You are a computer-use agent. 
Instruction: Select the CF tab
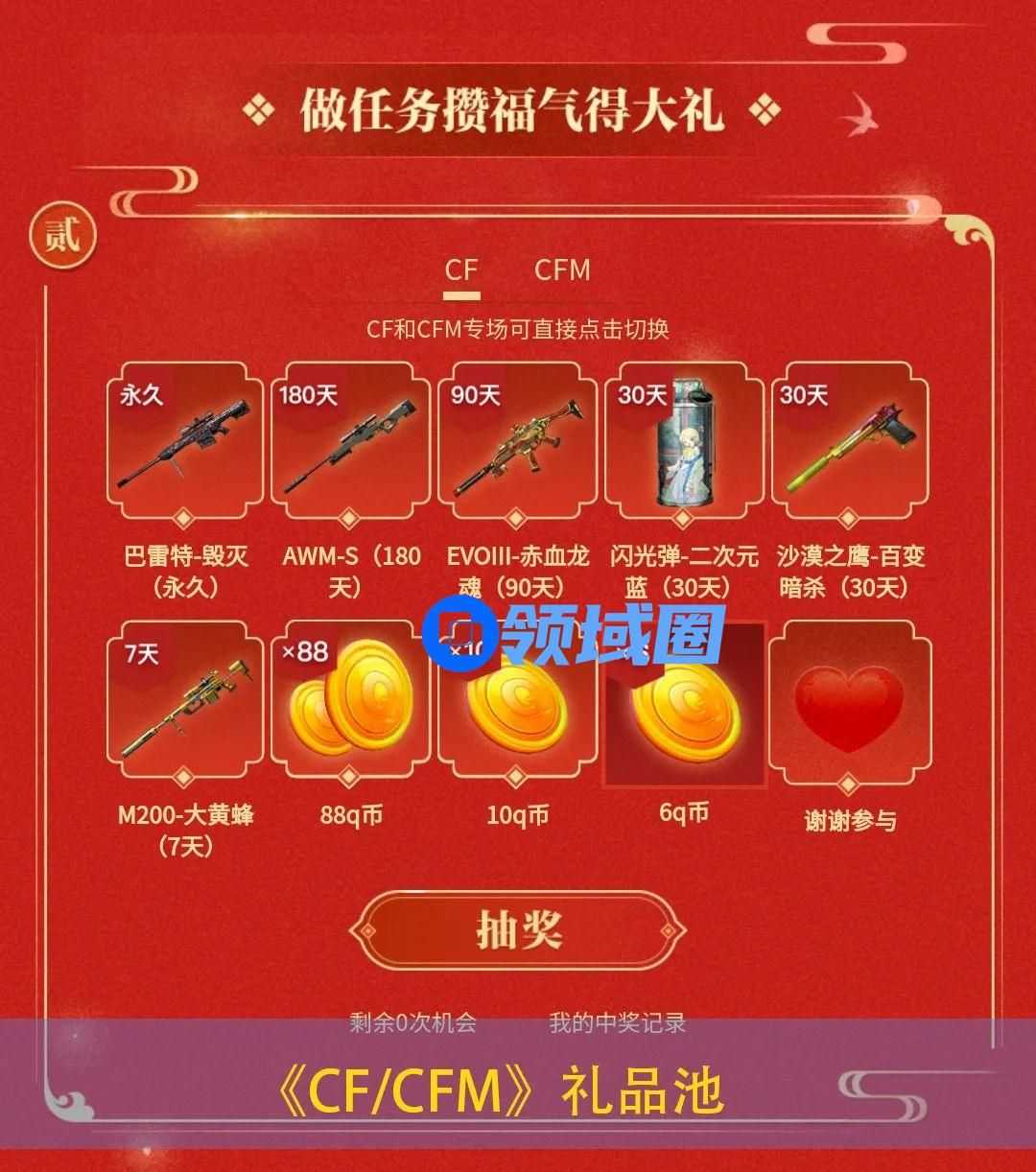[x=461, y=270]
